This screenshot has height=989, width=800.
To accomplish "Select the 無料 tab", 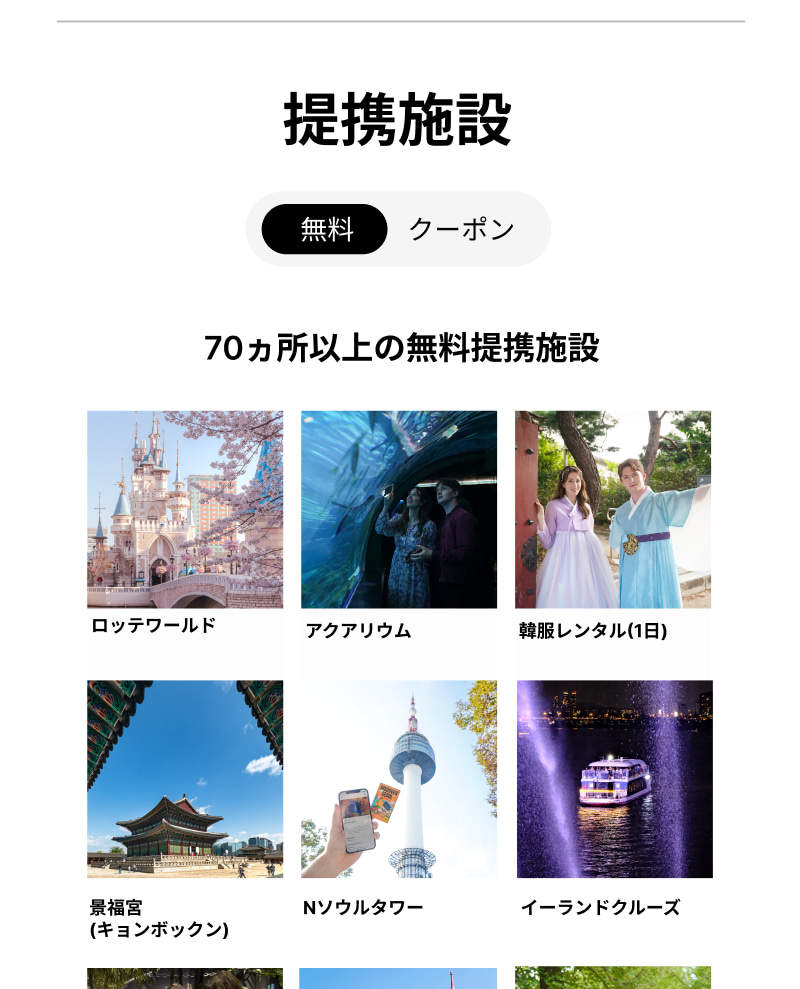I will pyautogui.click(x=325, y=229).
